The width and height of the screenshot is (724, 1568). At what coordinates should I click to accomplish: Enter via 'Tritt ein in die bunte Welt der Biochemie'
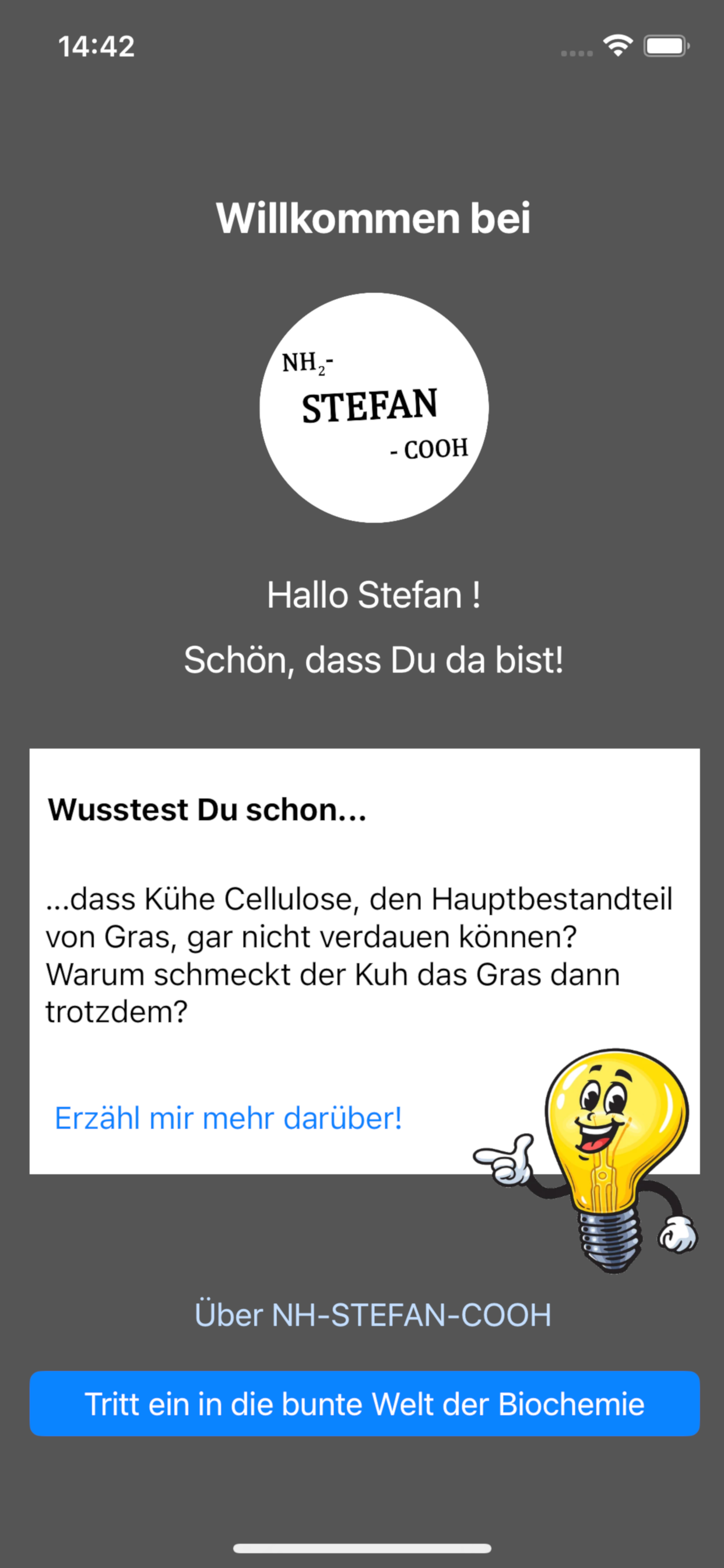364,1403
